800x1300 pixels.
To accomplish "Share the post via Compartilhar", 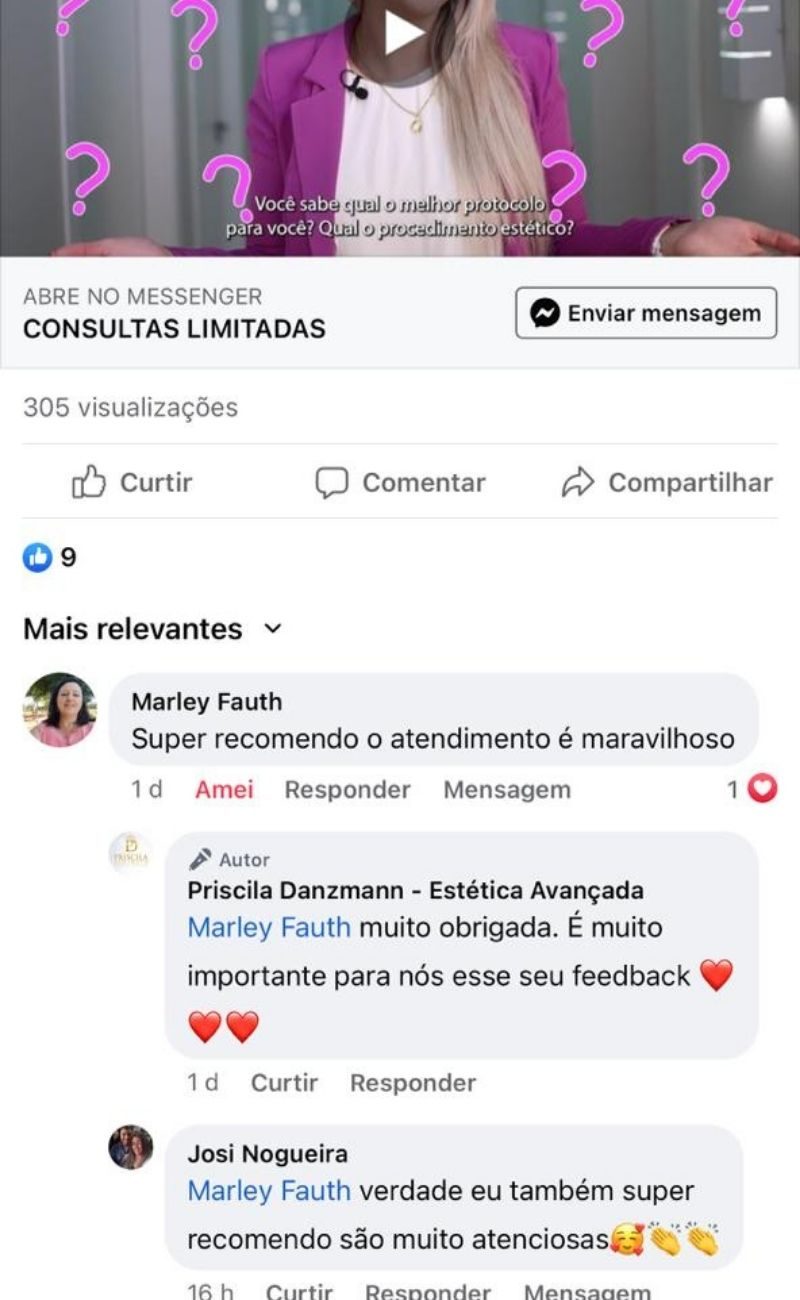I will (x=667, y=482).
